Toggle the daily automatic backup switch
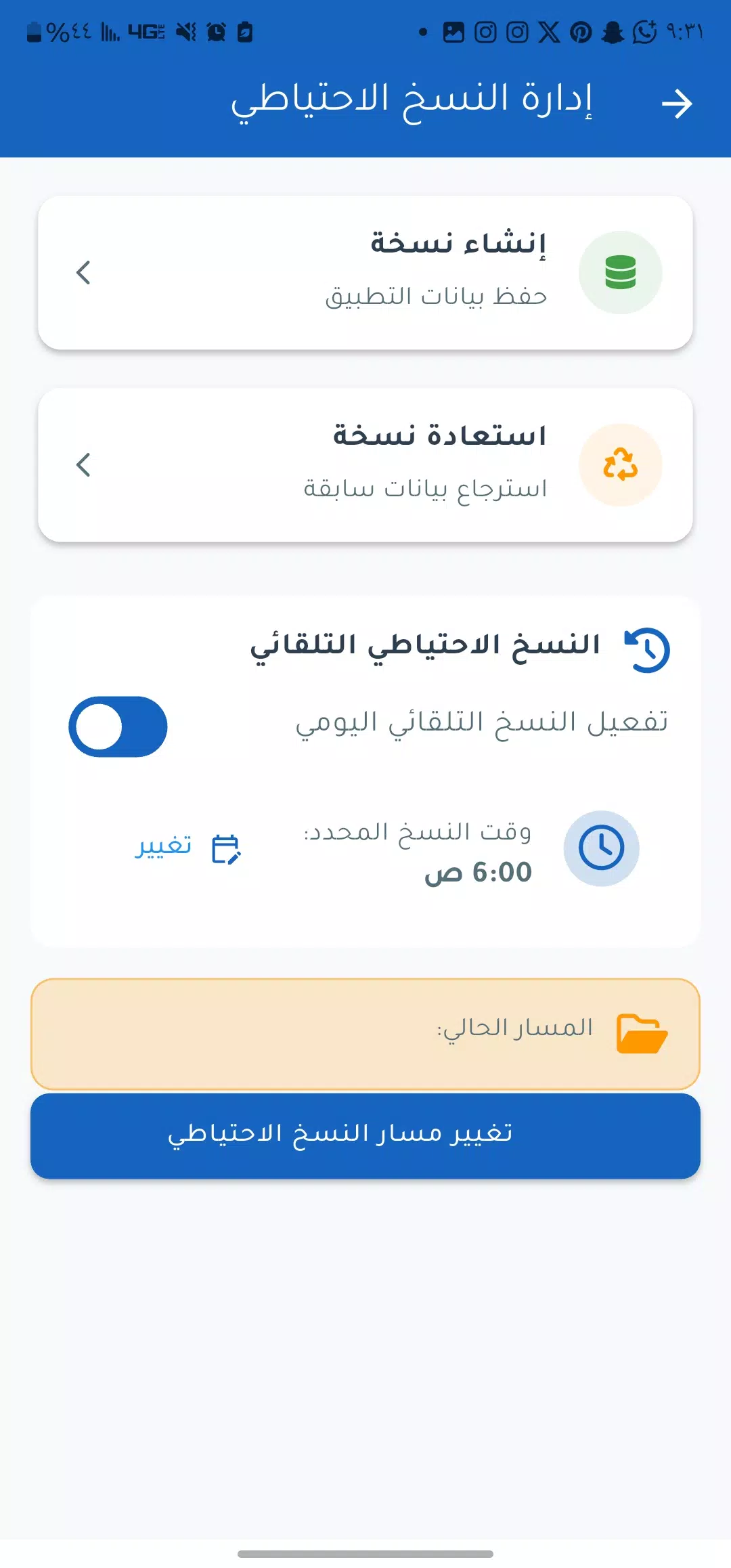The width and height of the screenshot is (731, 1568). tap(118, 726)
